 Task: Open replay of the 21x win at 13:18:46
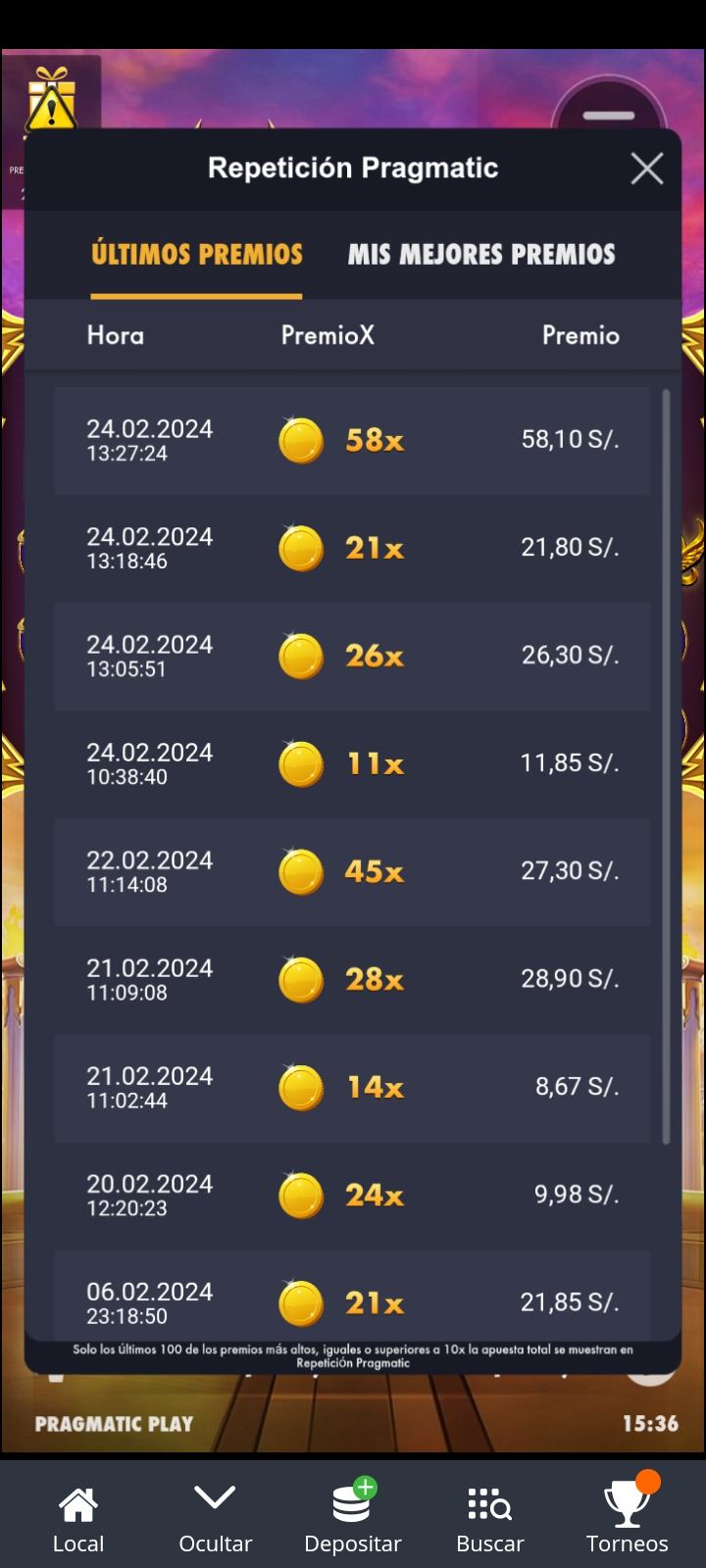352,548
